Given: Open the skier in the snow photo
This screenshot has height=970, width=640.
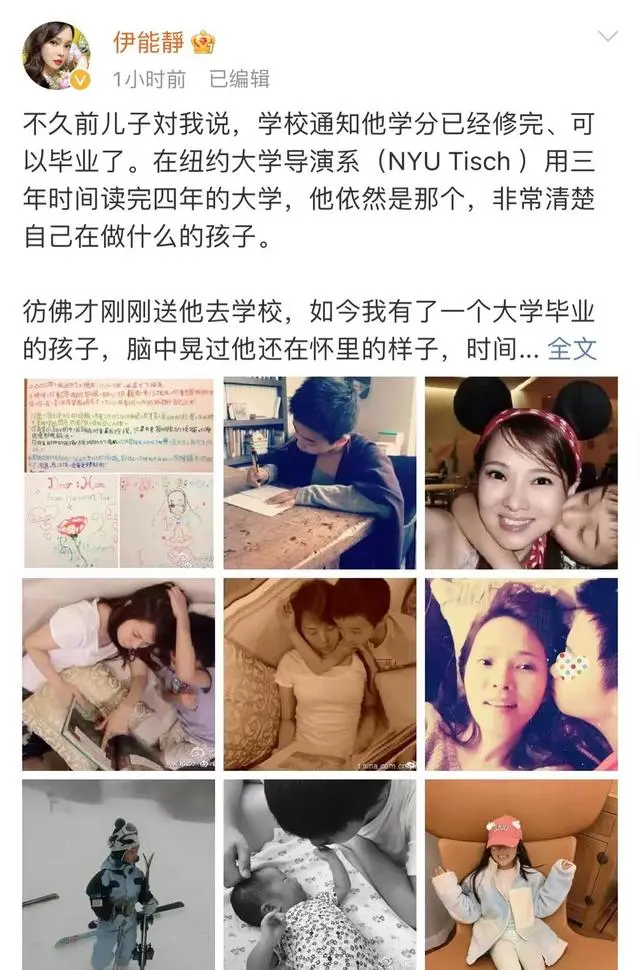Looking at the screenshot, I should [118, 874].
